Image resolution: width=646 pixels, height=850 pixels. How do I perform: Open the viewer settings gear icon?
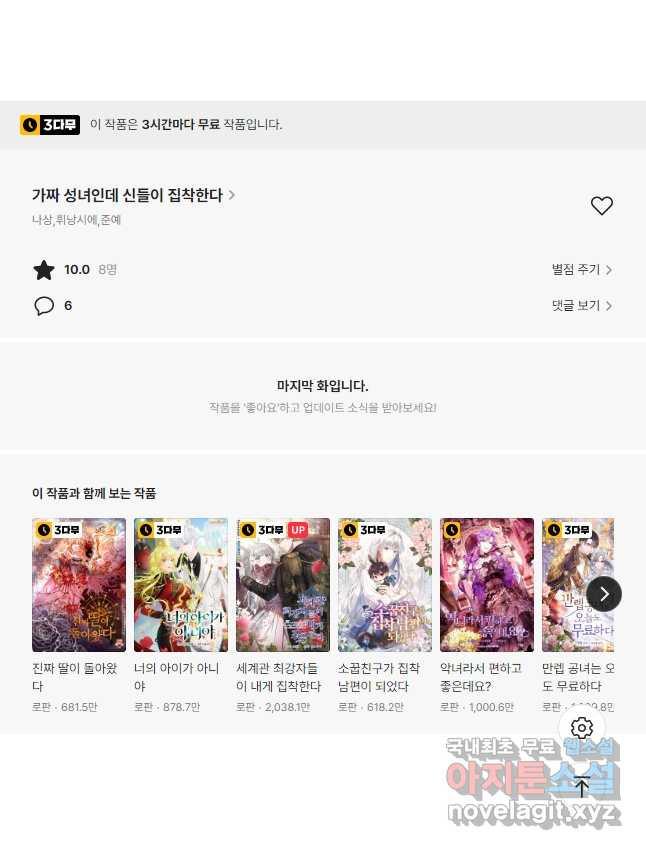pos(582,728)
